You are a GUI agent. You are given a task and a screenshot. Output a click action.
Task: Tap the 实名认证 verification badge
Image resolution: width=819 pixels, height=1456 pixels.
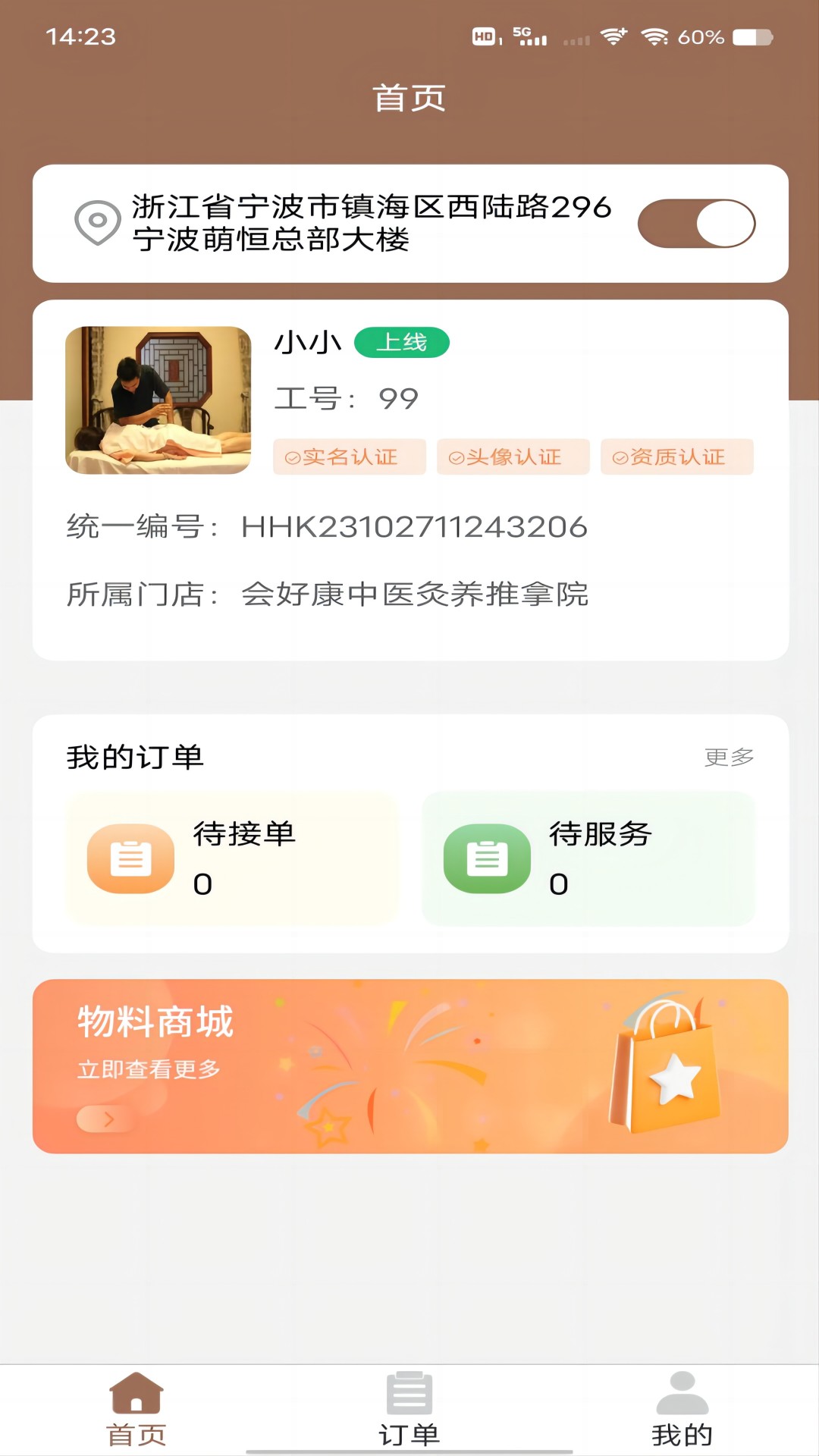tap(350, 457)
